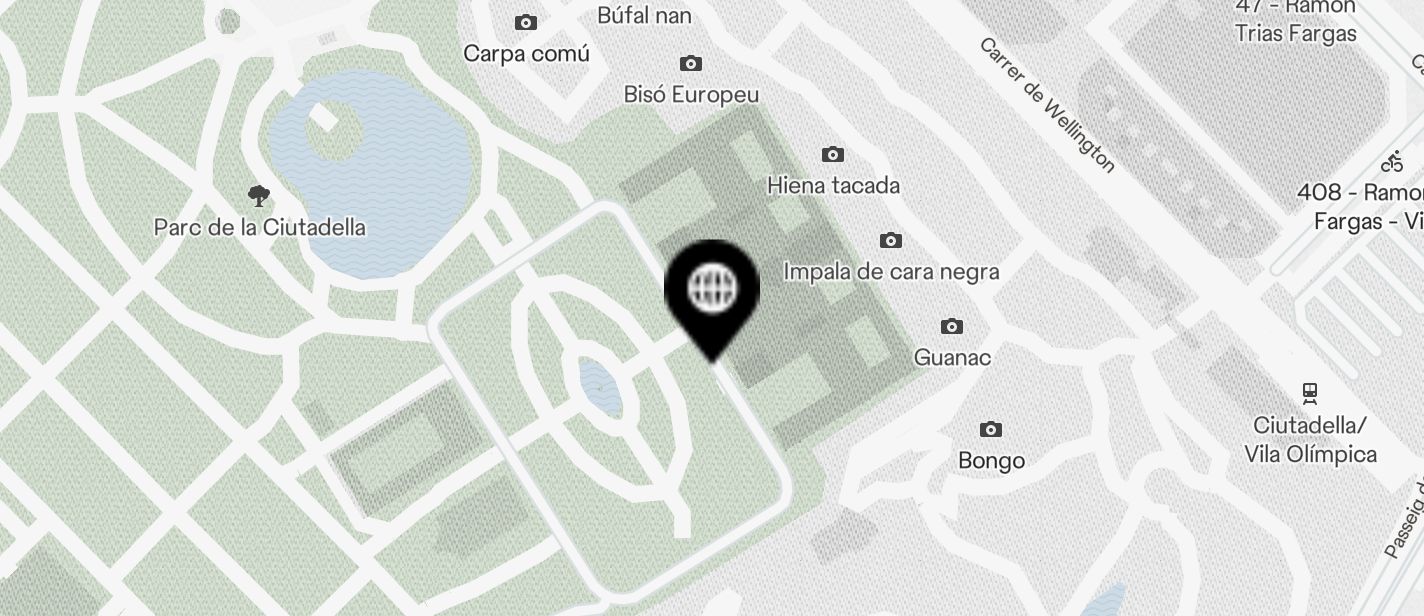Image resolution: width=1424 pixels, height=616 pixels.
Task: Open the Bisó Europeu point of interest
Action: (690, 64)
